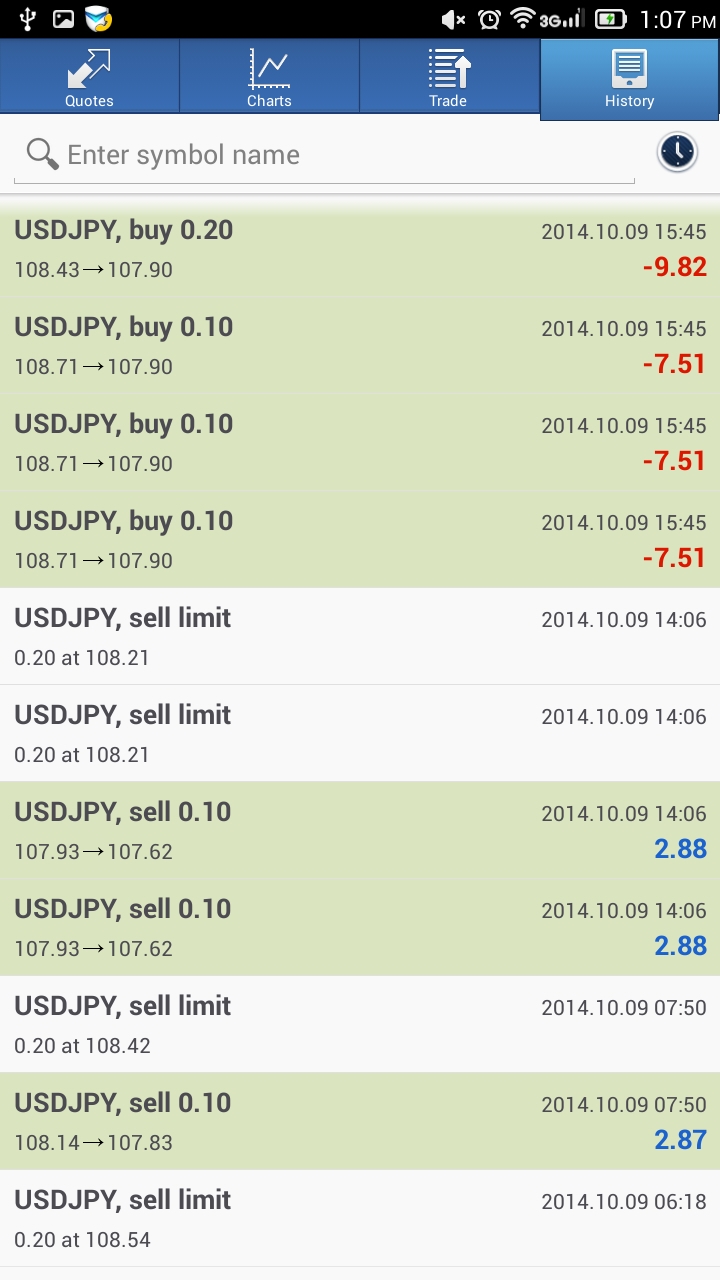Open the USDJPY sell limit at 108.54
This screenshot has height=1280, width=720.
(x=360, y=1218)
